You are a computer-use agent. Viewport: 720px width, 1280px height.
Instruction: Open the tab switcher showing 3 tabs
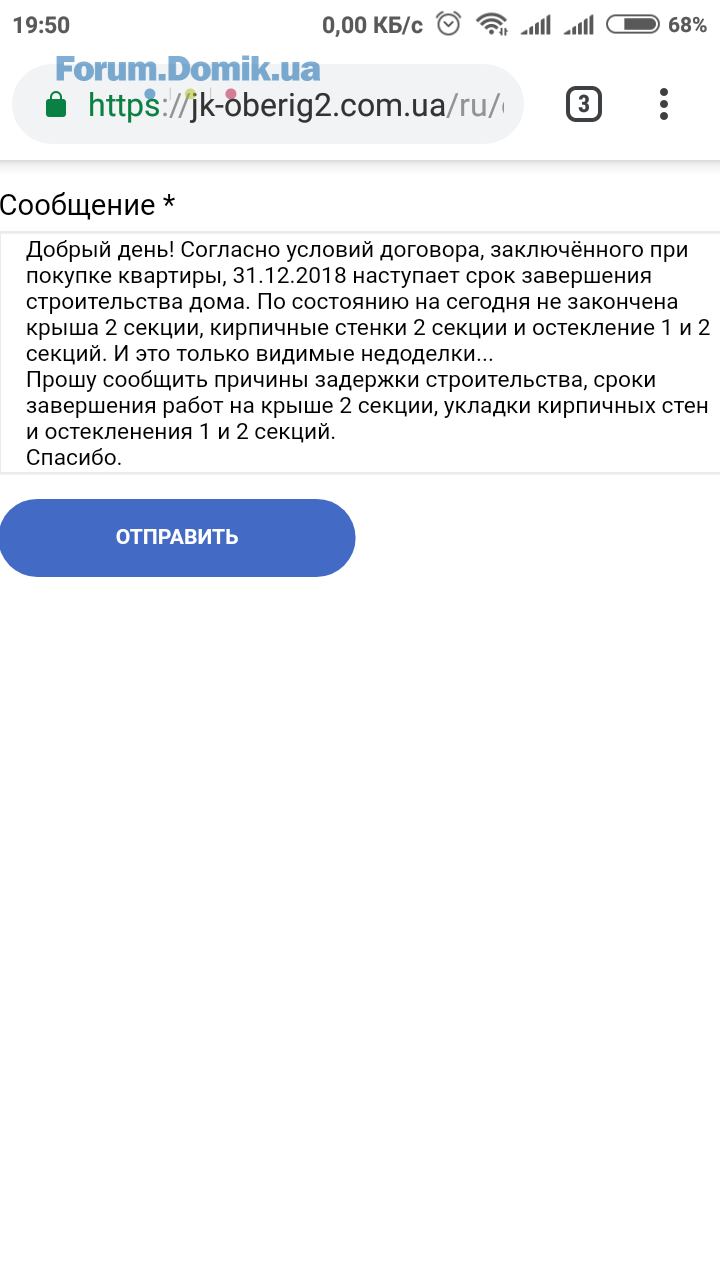point(584,104)
